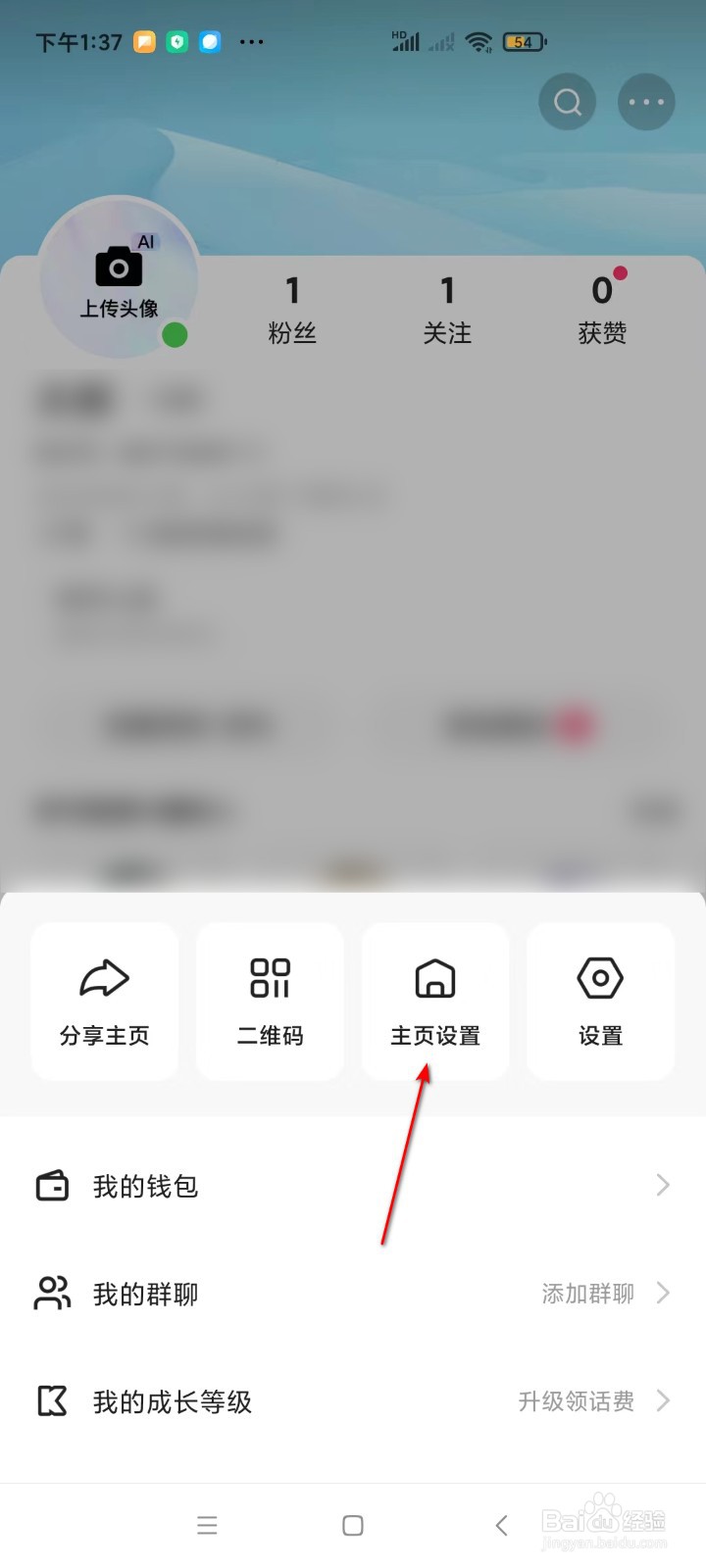Screen dimensions: 706x1568
Task: Tap the AI badge on the avatar
Action: 147,241
